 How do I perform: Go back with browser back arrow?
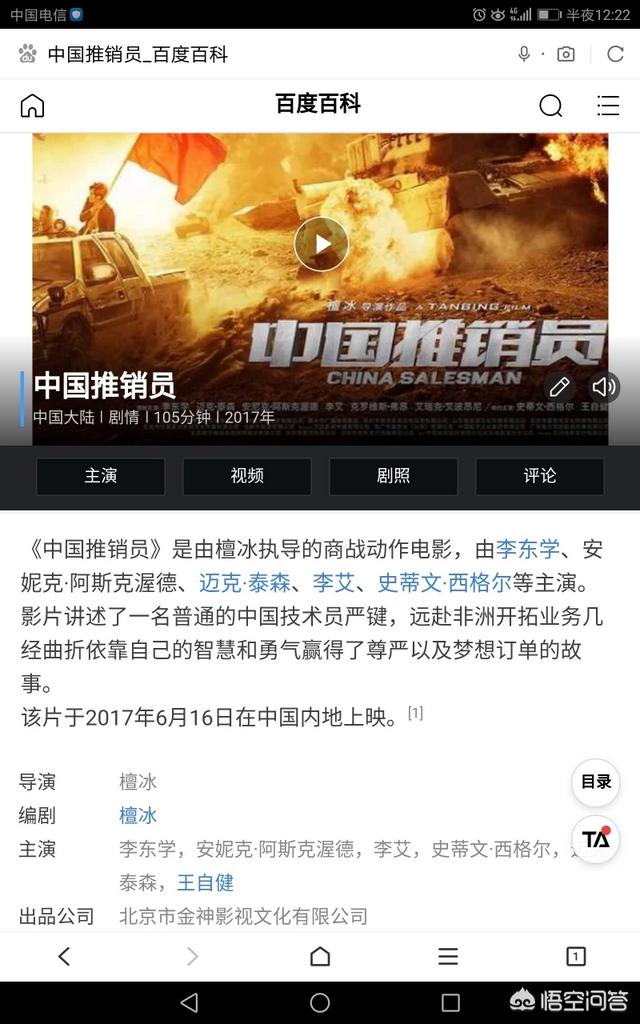click(64, 956)
